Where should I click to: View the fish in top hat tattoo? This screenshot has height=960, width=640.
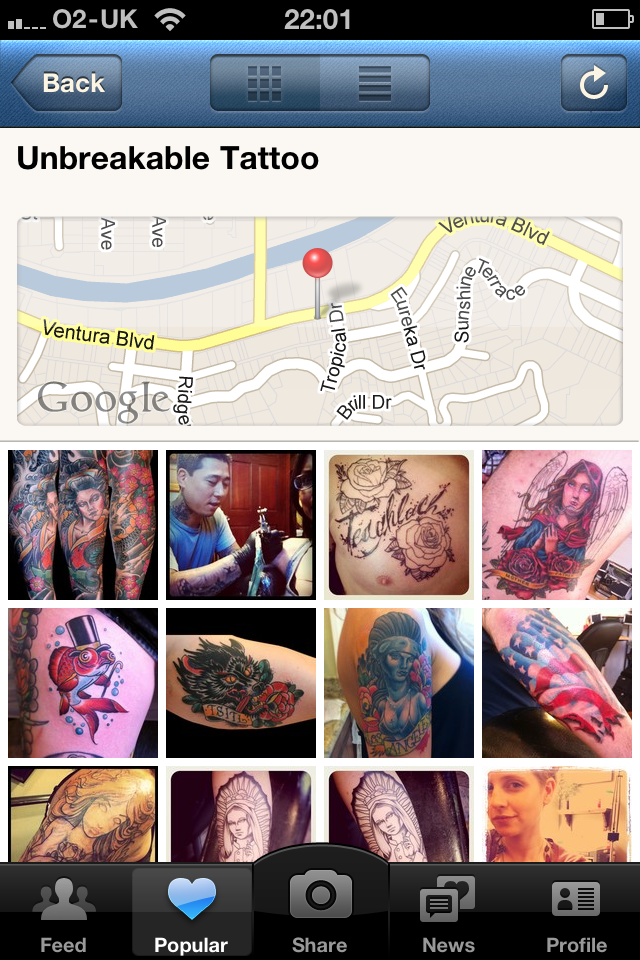click(83, 683)
